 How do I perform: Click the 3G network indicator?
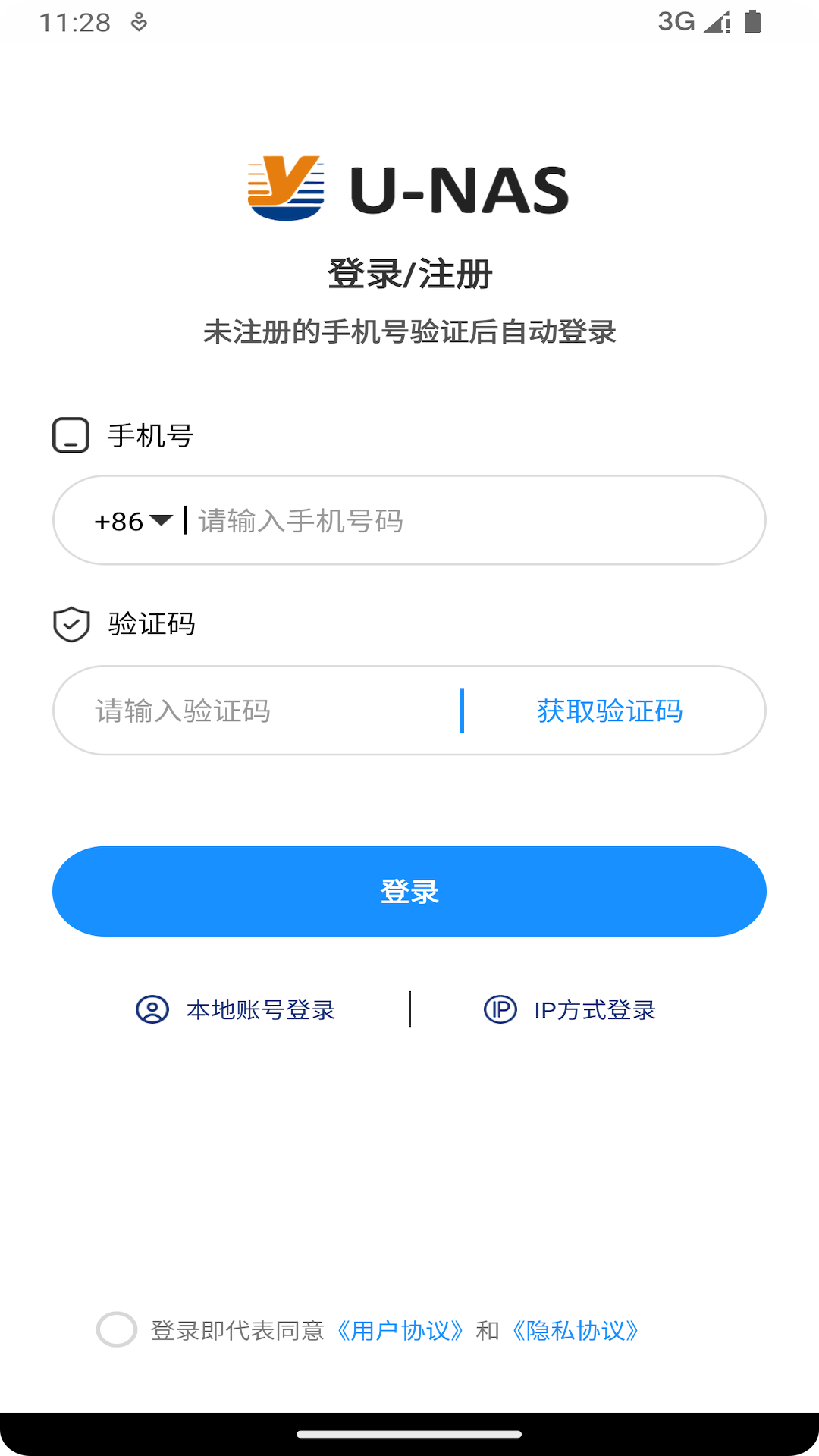677,22
